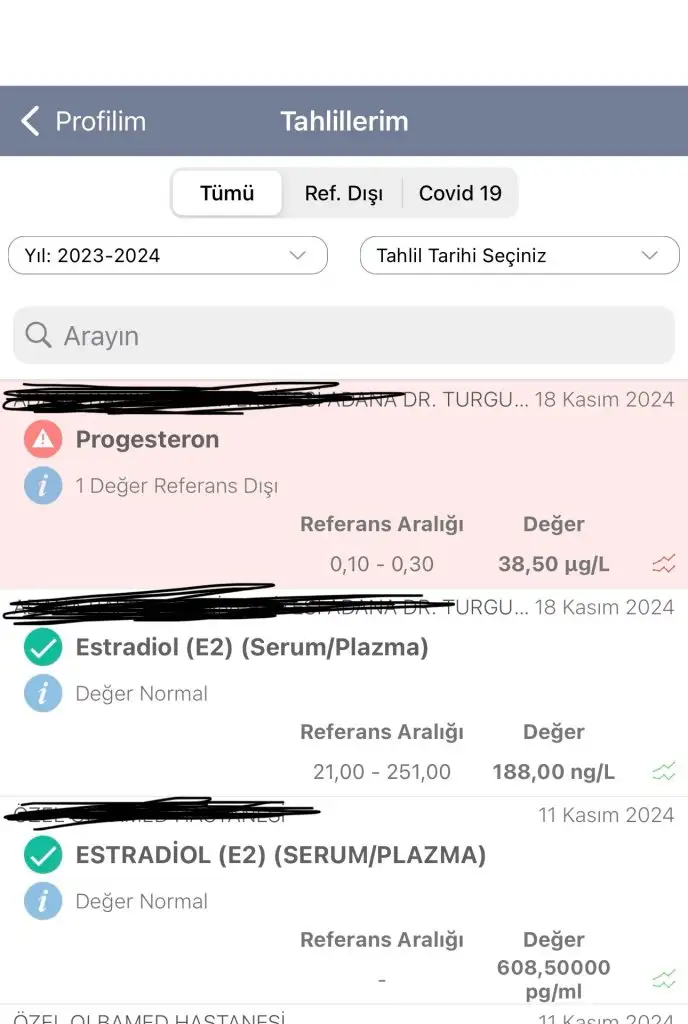Open the Progesteron test result
Image resolution: width=688 pixels, height=1024 pixels.
click(x=147, y=439)
